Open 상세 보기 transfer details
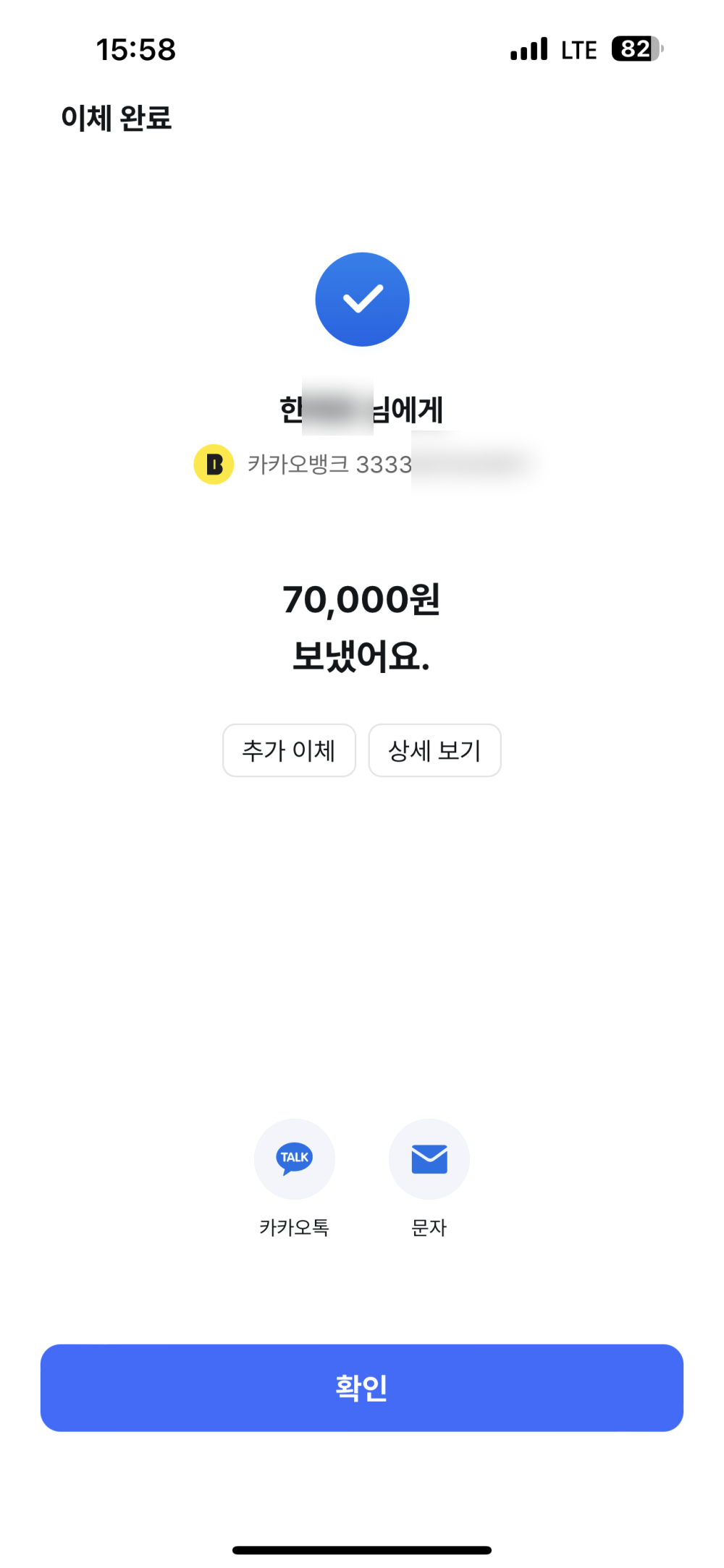The image size is (724, 1568). pyautogui.click(x=434, y=750)
